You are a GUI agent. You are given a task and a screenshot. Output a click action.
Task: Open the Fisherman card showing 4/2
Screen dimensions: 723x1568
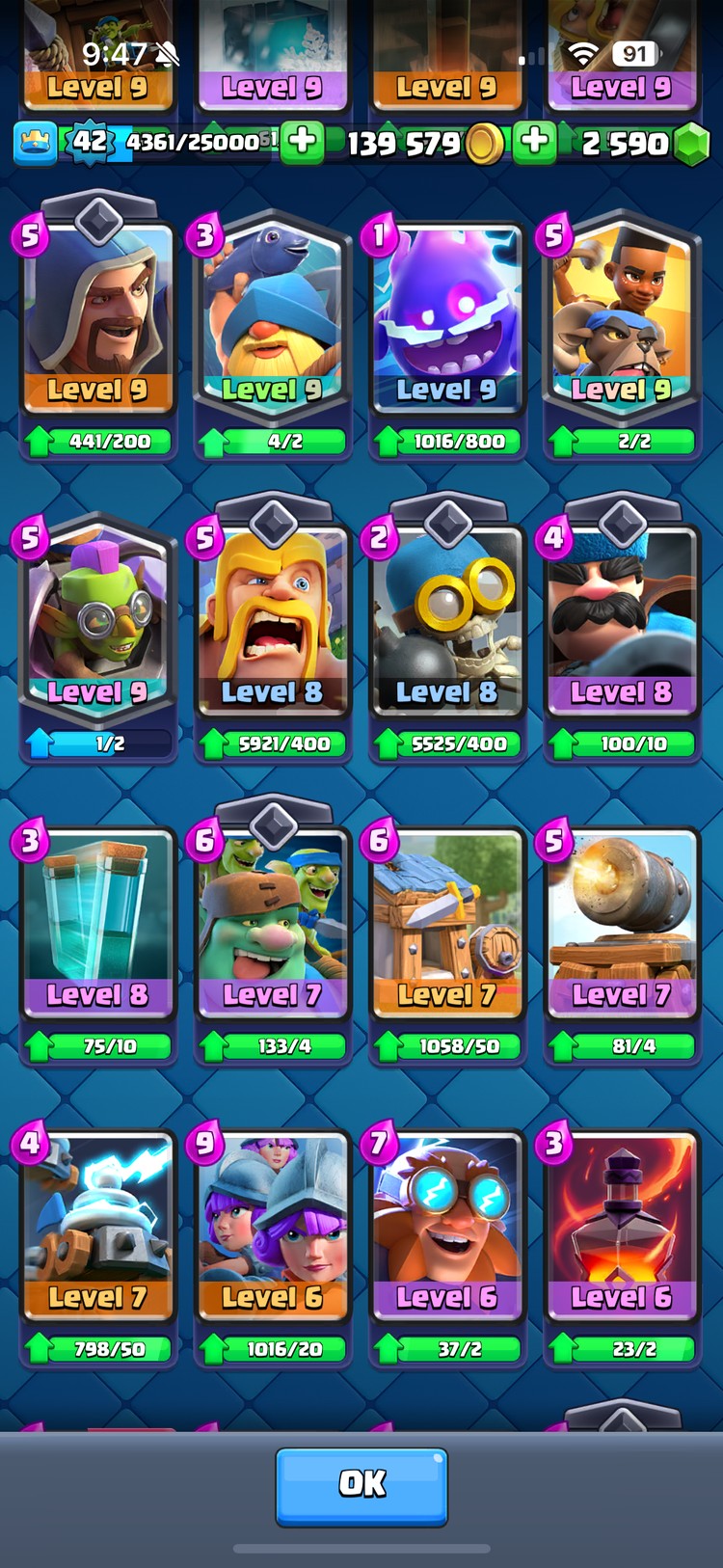(x=272, y=318)
